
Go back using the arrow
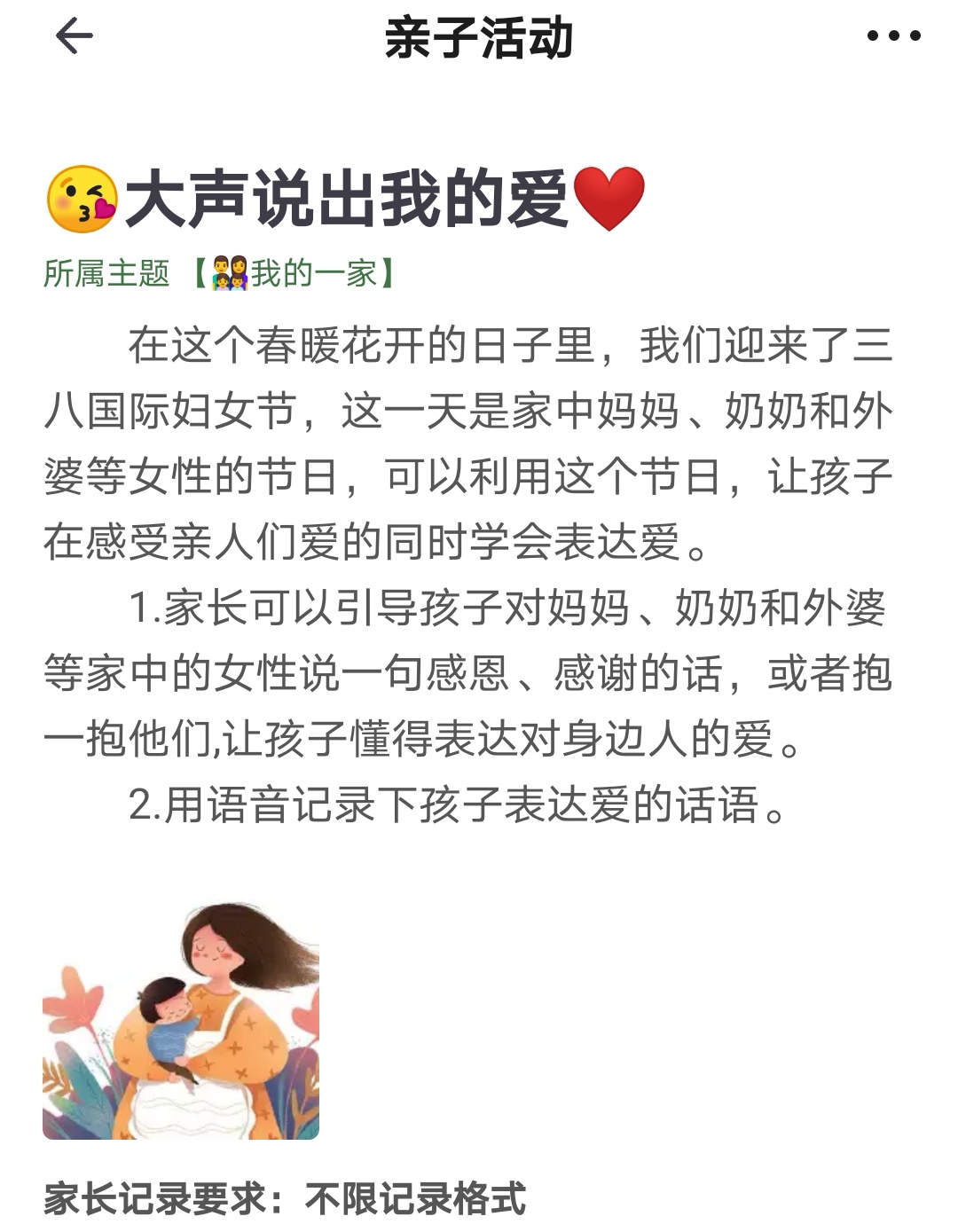click(x=74, y=37)
